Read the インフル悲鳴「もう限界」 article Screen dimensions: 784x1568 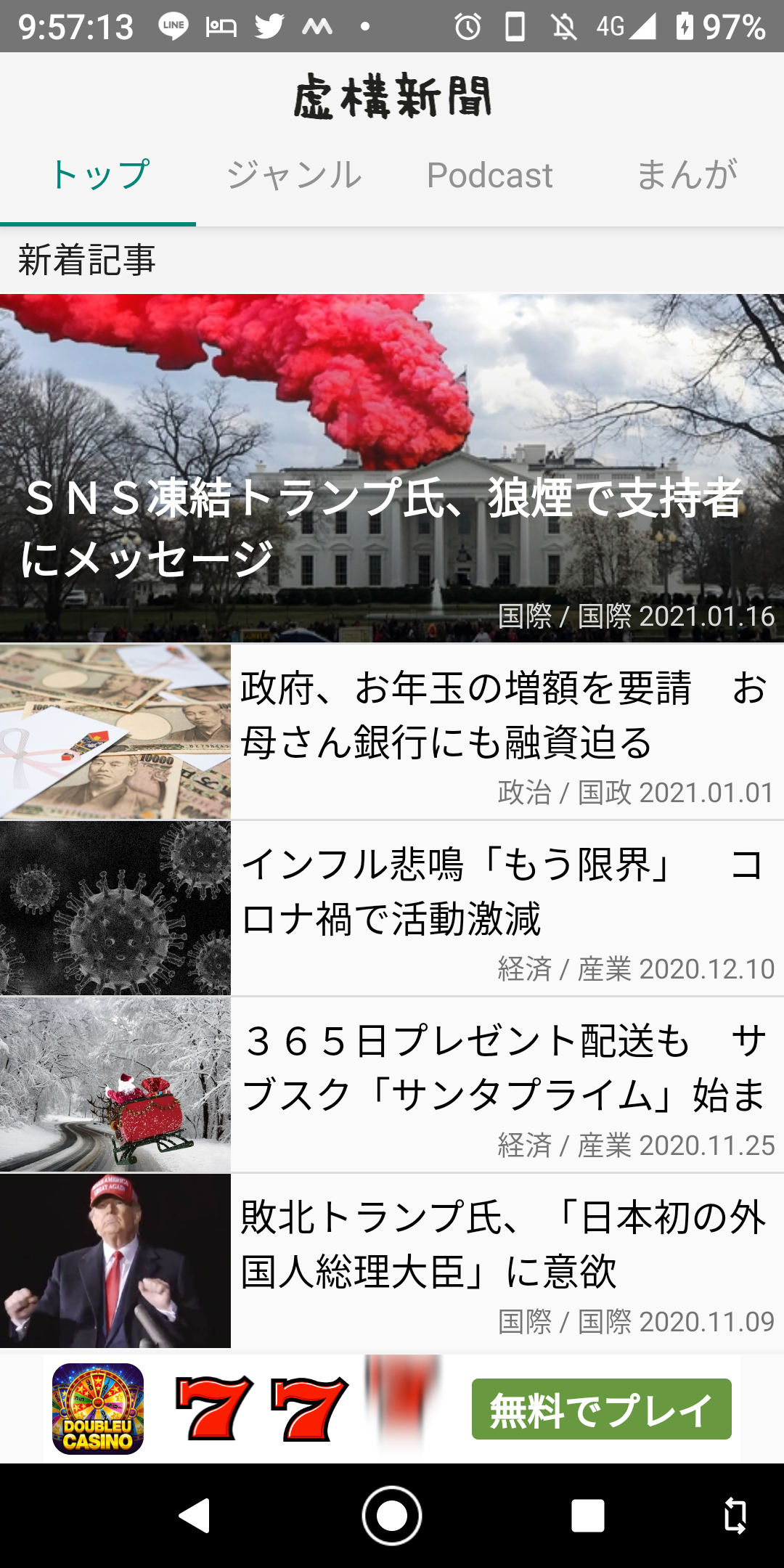pos(392,908)
